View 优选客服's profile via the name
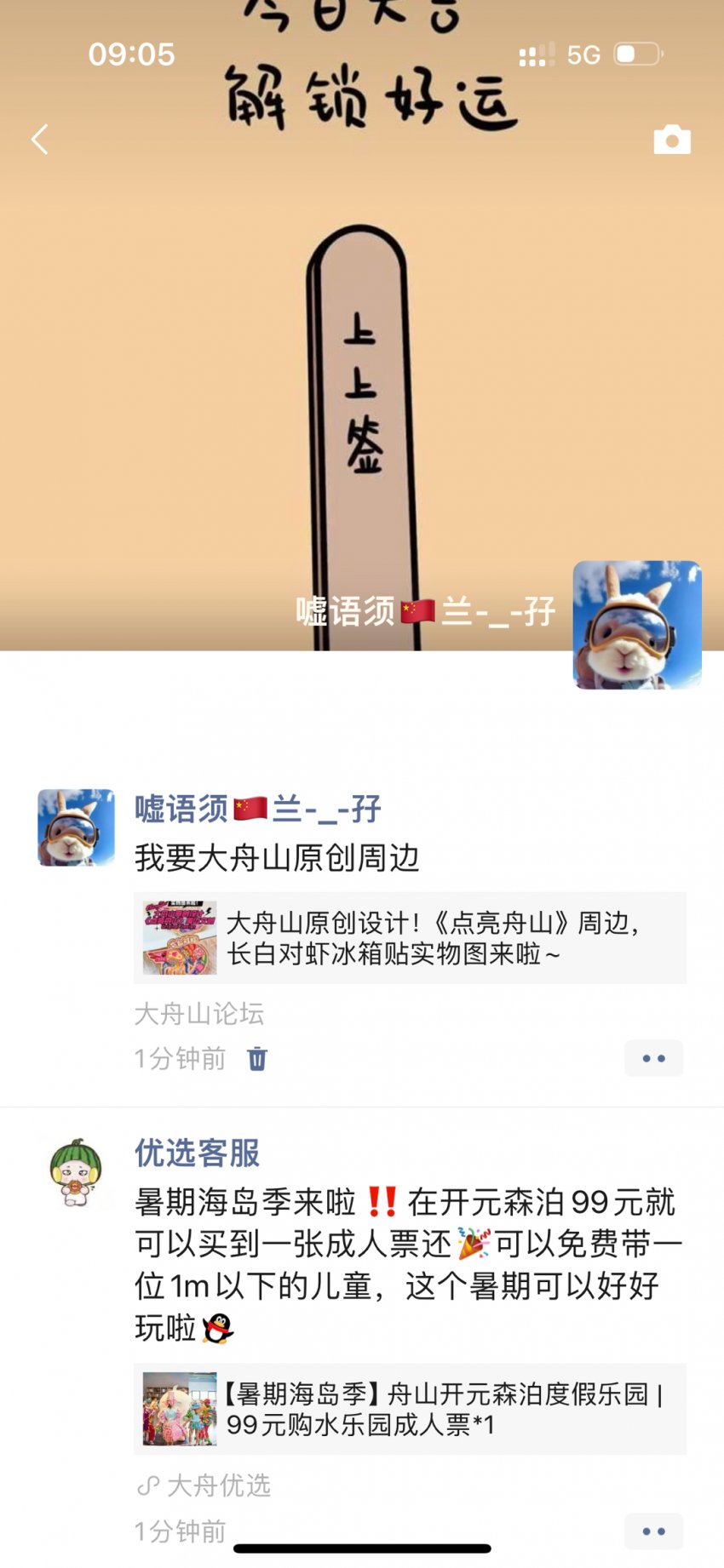 pos(197,1153)
